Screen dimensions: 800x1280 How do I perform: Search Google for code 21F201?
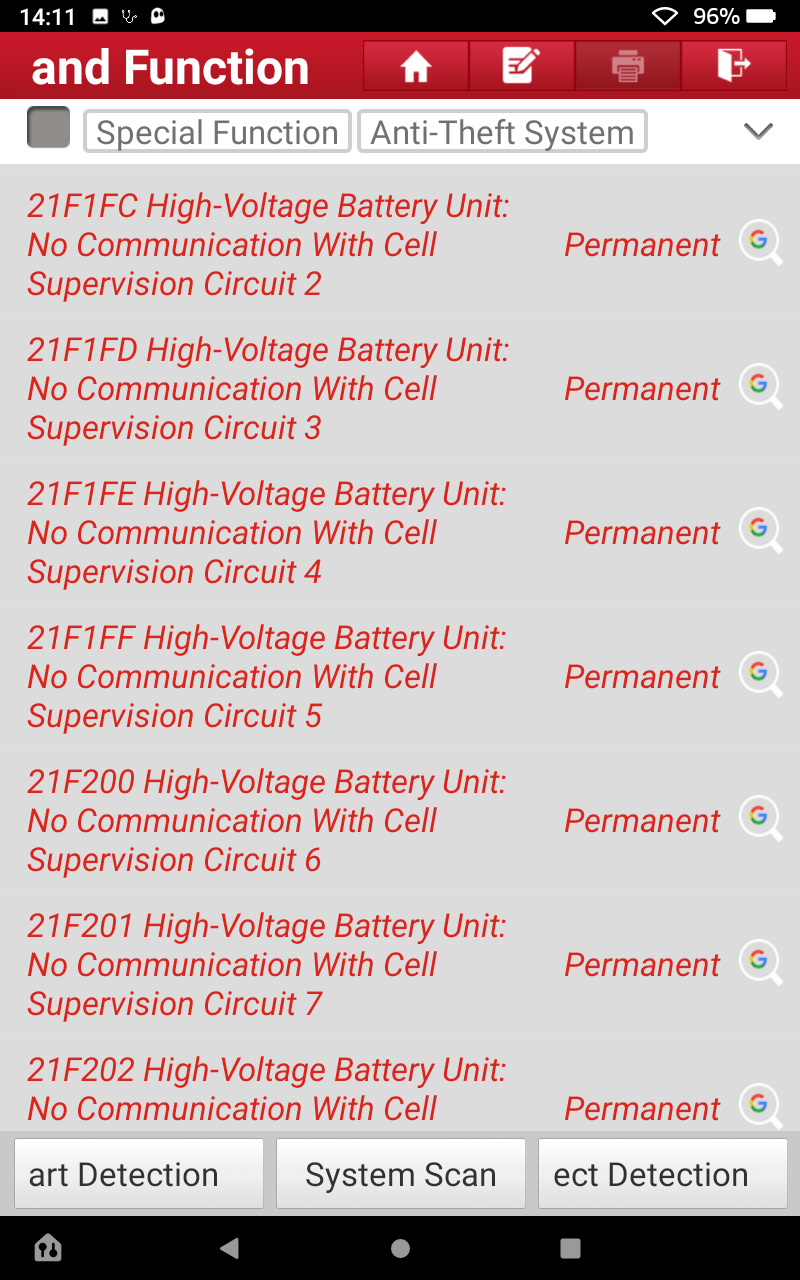[x=760, y=963]
